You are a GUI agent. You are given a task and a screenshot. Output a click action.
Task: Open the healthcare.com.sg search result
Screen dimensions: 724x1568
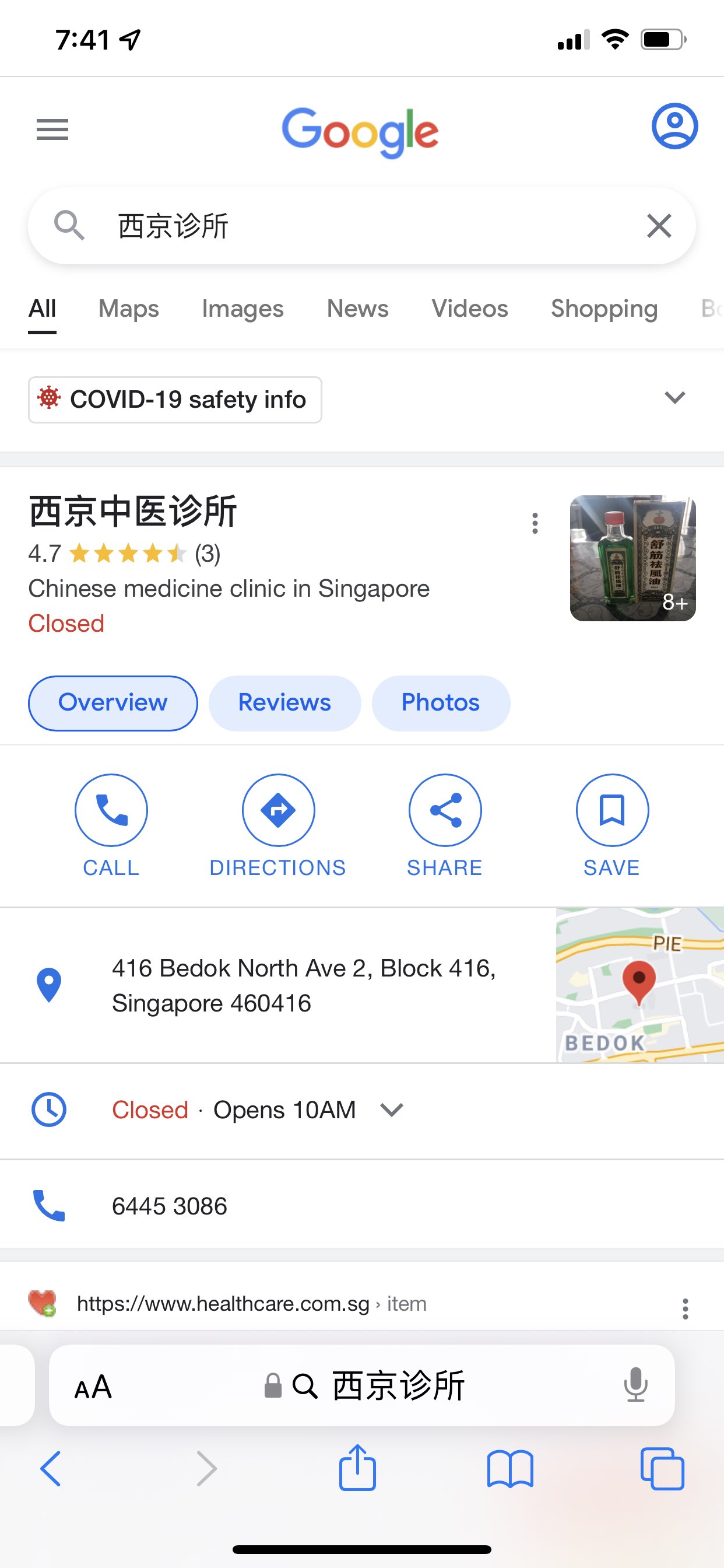coord(223,1304)
